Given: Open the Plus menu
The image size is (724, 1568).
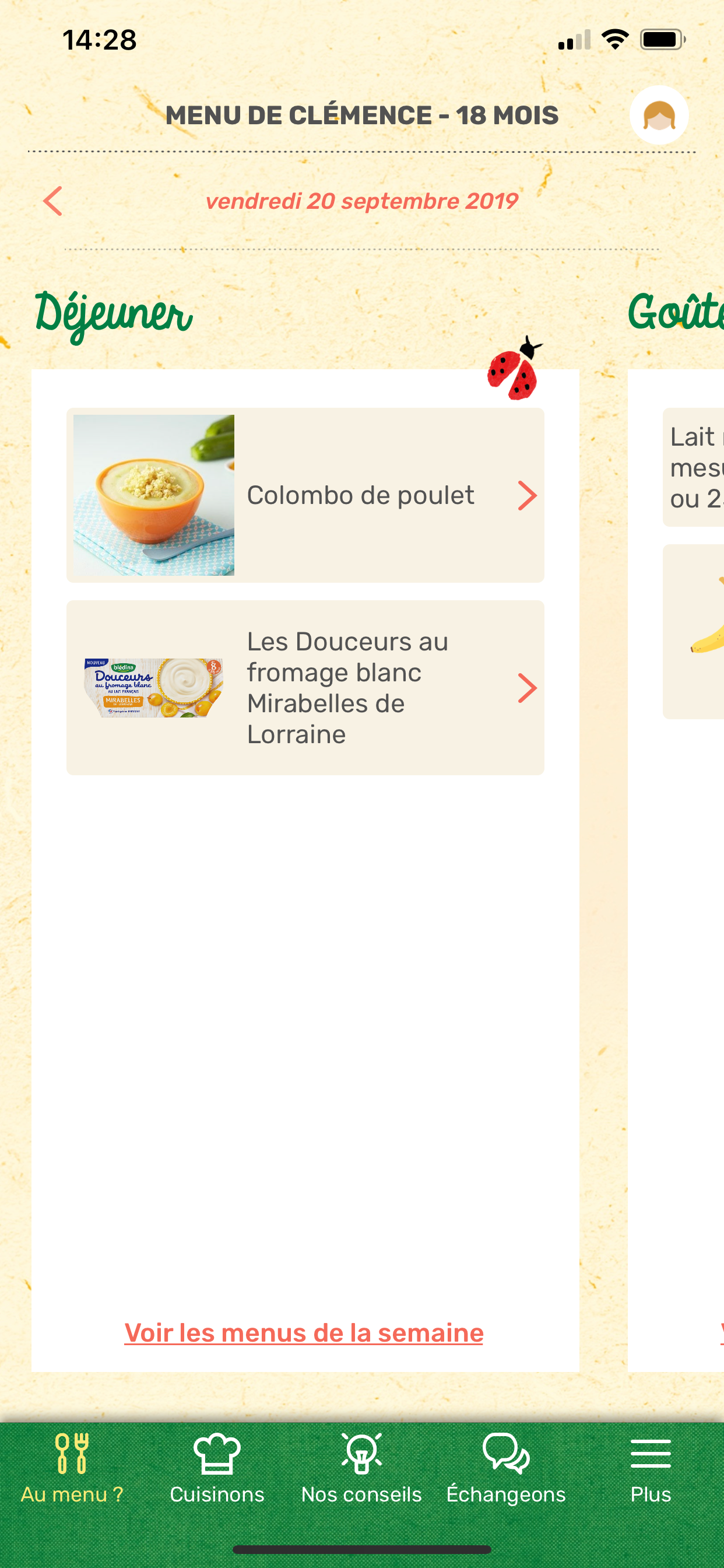Looking at the screenshot, I should pyautogui.click(x=651, y=1469).
